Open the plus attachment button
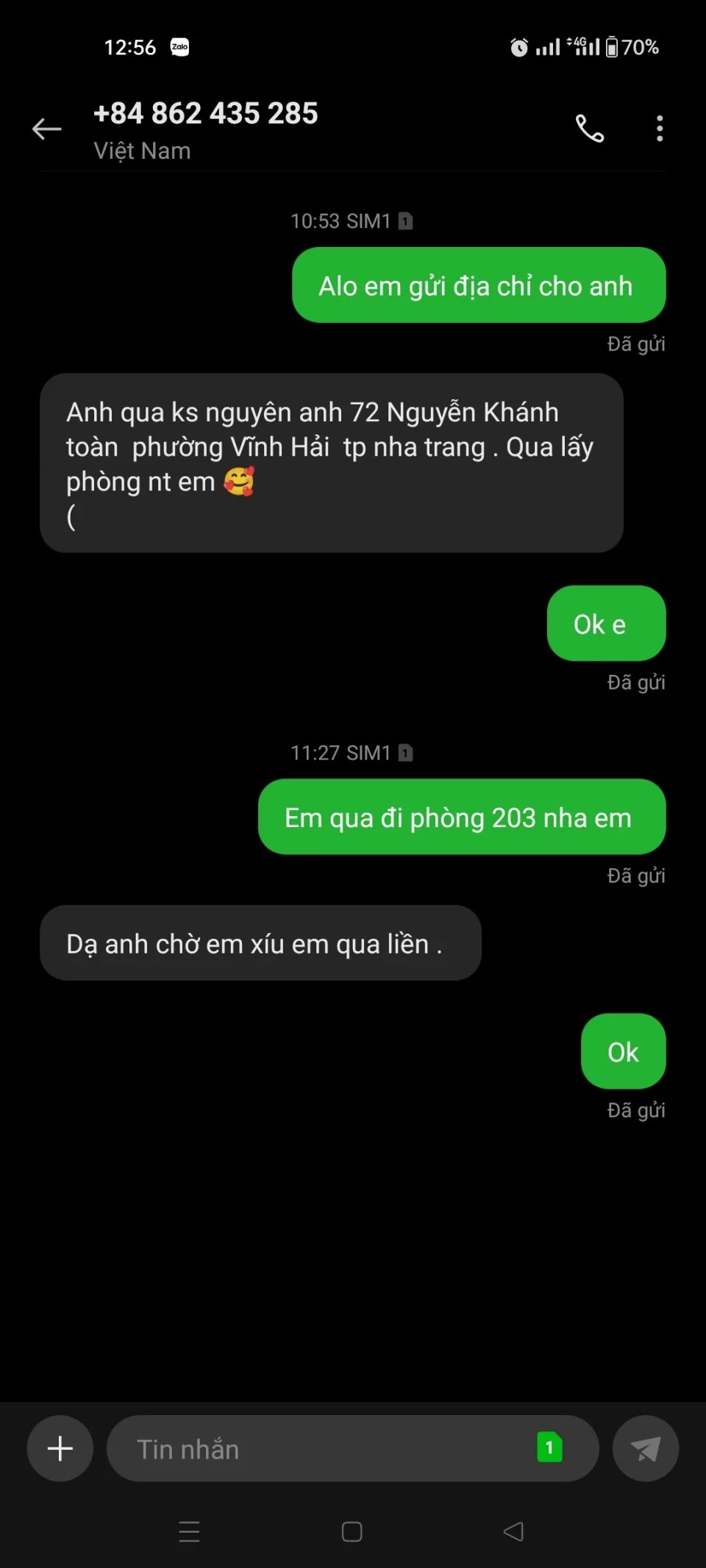 [60, 1448]
